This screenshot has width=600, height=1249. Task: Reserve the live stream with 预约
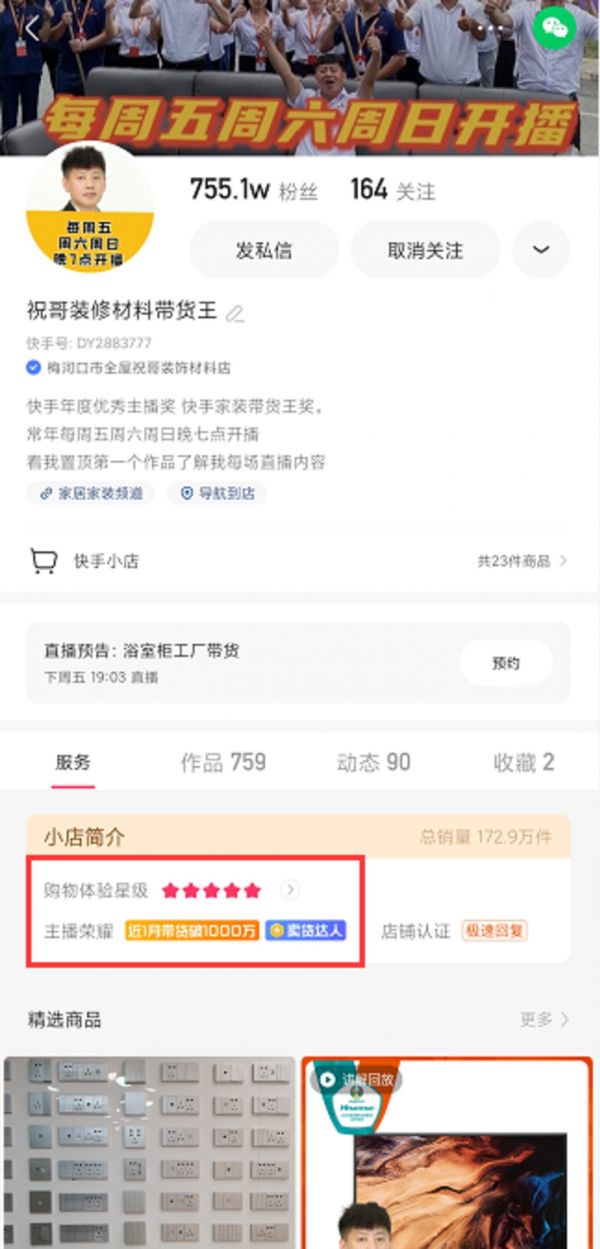pos(505,663)
